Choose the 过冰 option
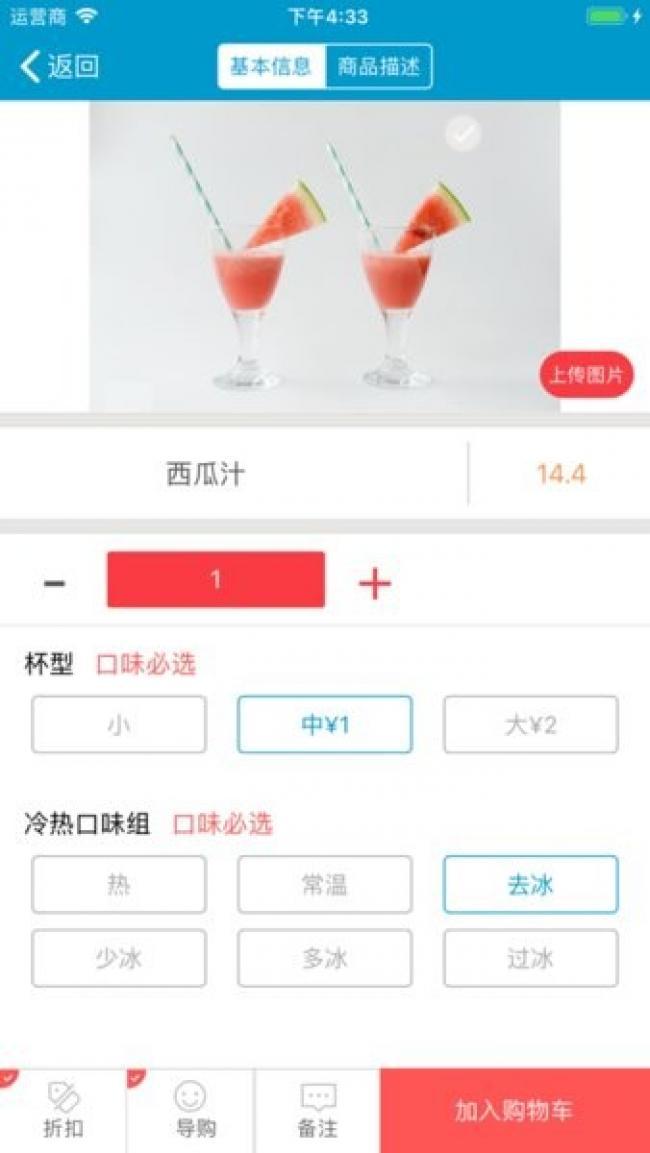 [531, 959]
